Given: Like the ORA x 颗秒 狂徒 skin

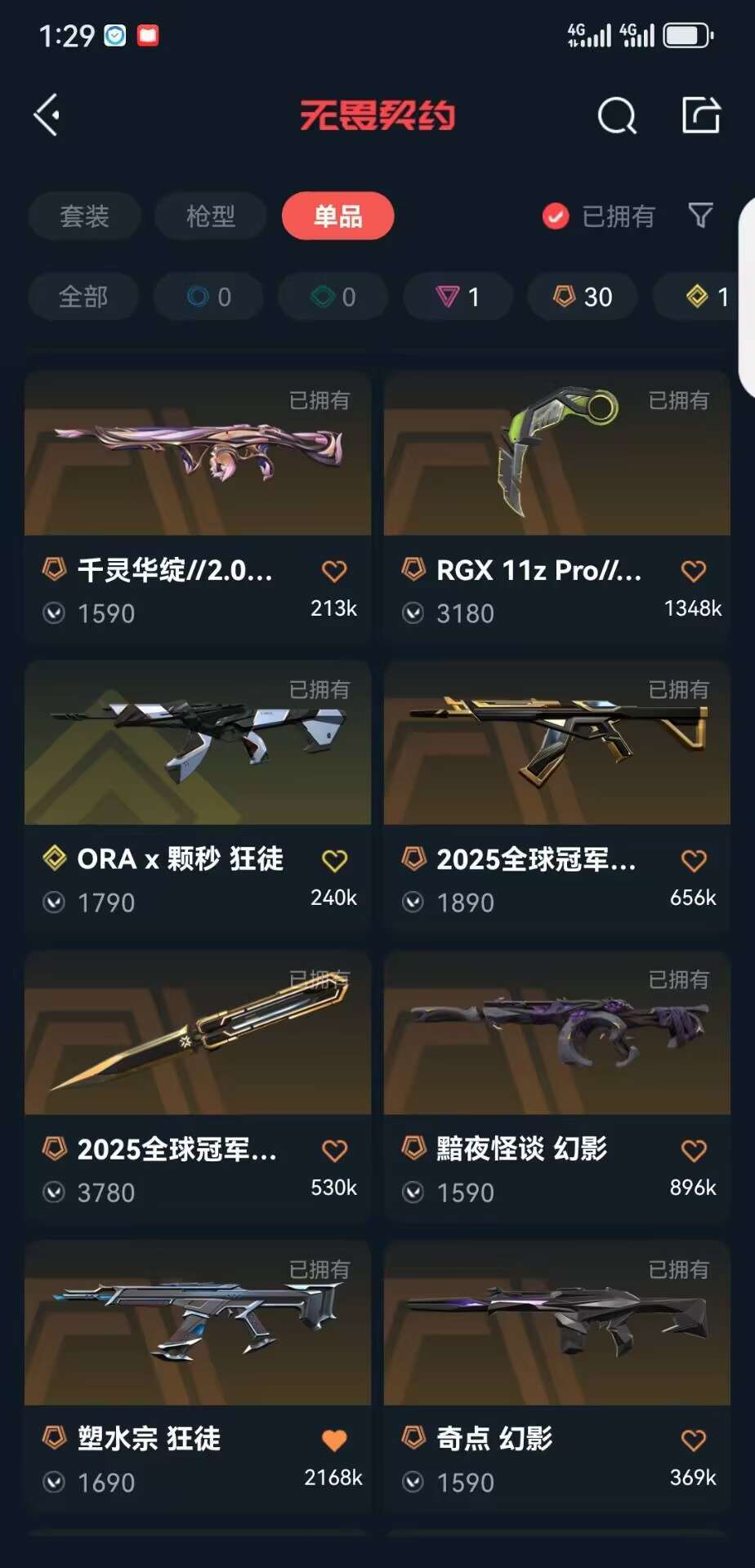Looking at the screenshot, I should pyautogui.click(x=334, y=861).
